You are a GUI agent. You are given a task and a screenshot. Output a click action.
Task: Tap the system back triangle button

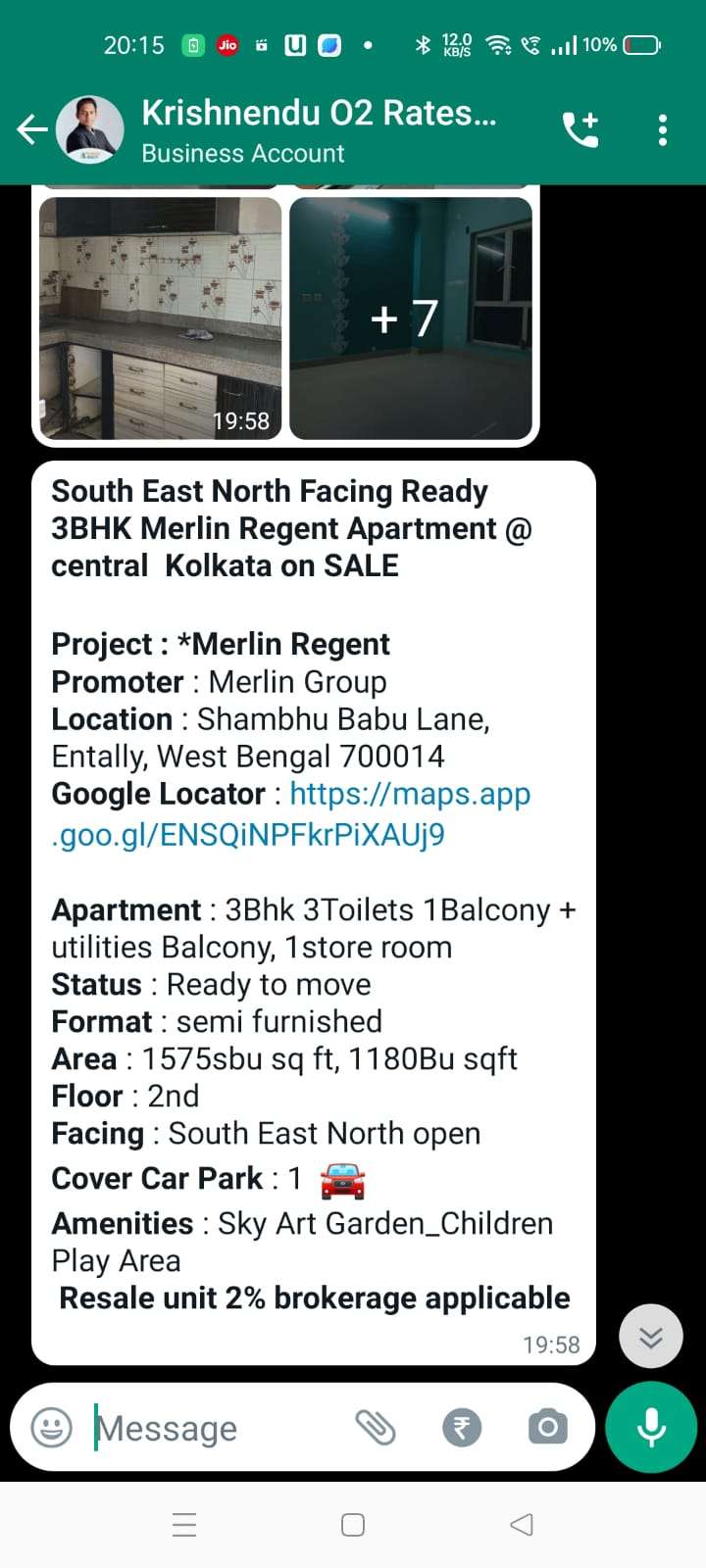point(522,1525)
